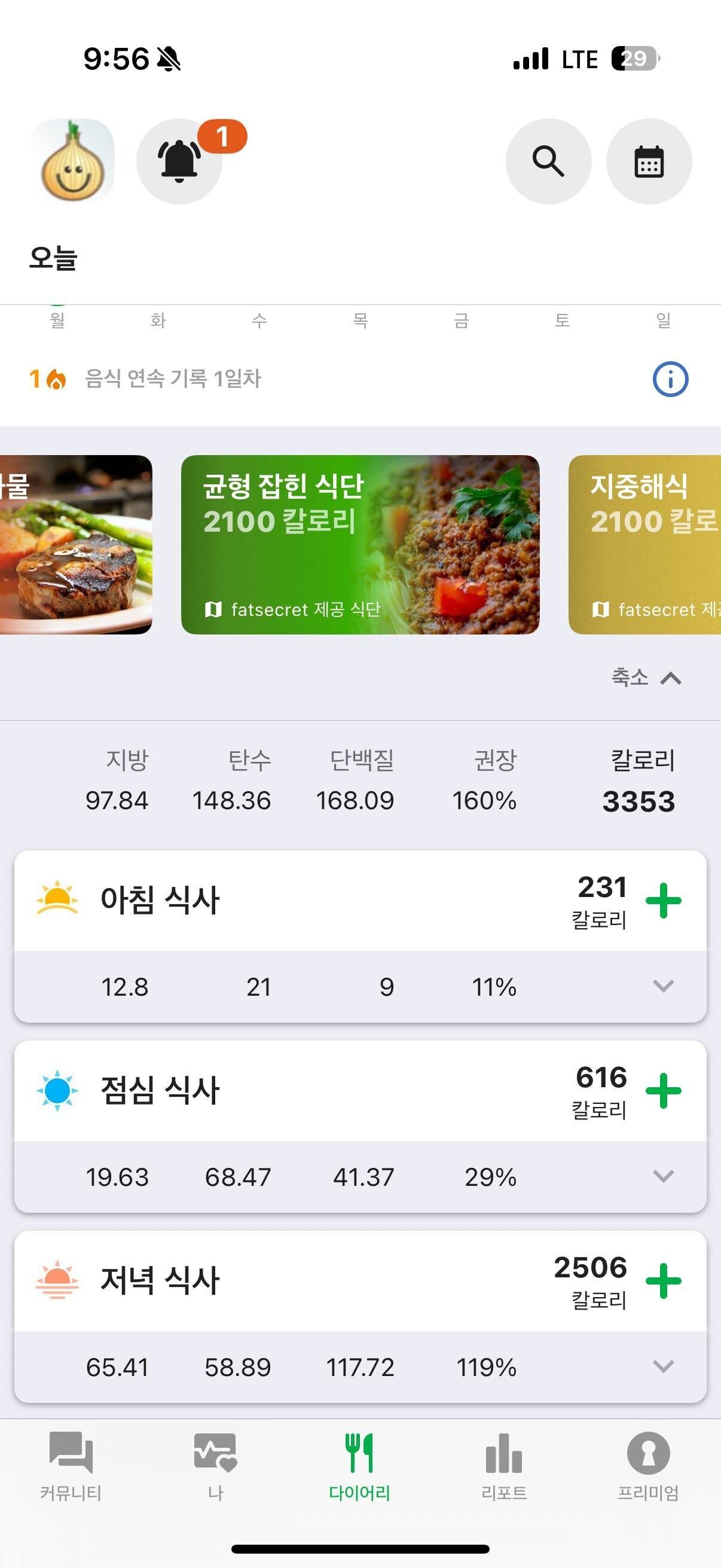Expand the 아침 식사 nutrition details chevron
The image size is (721, 1568).
(664, 987)
